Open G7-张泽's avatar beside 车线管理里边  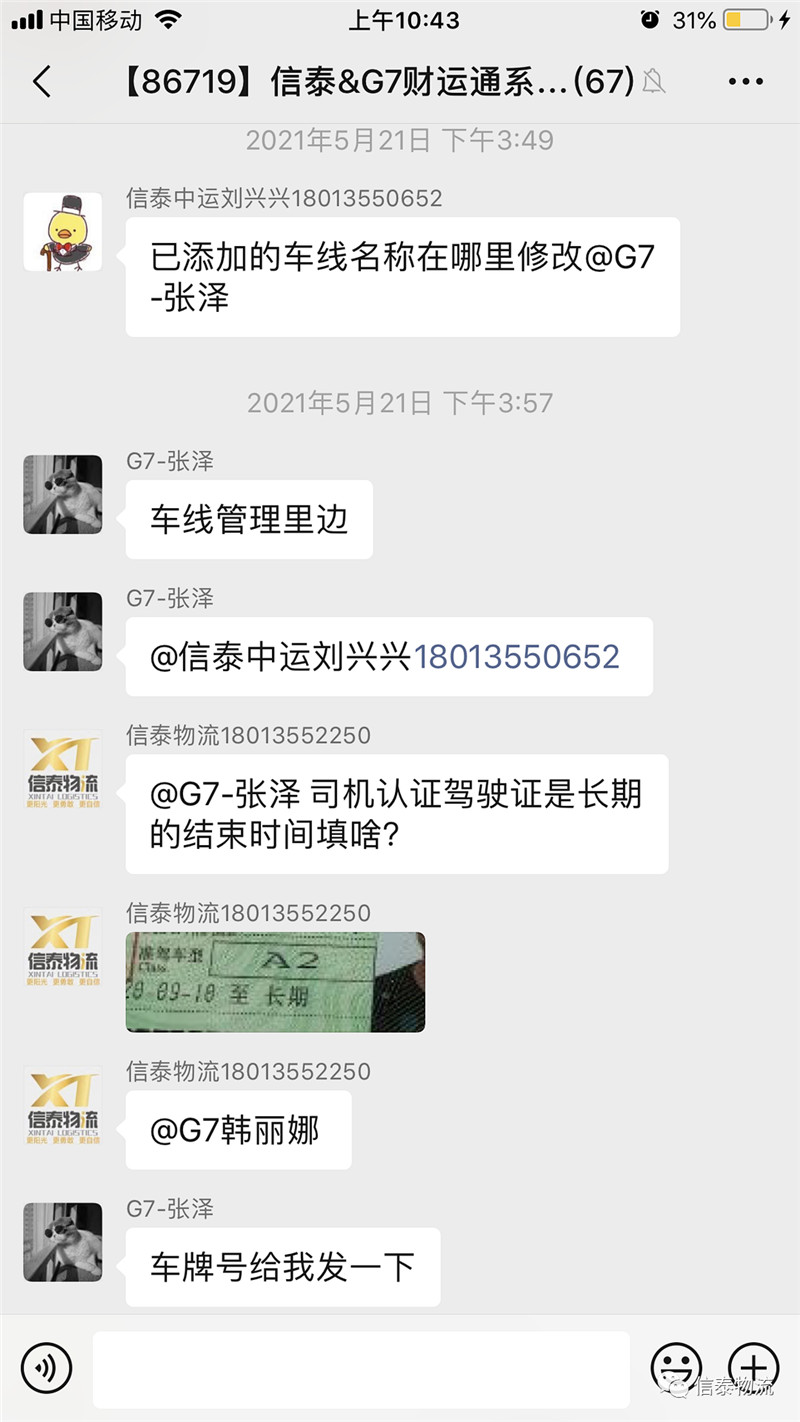pos(62,495)
